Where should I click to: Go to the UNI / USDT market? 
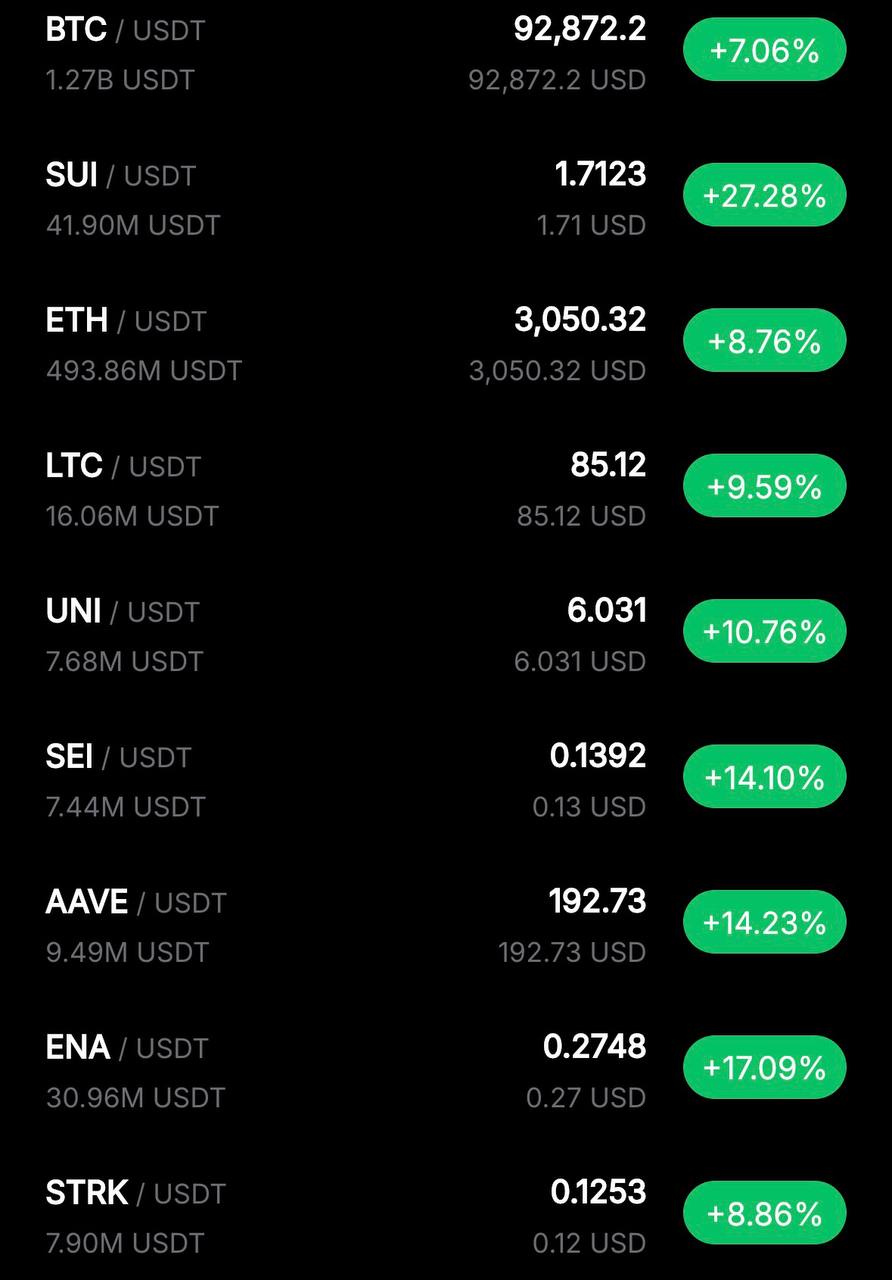pyautogui.click(x=122, y=611)
